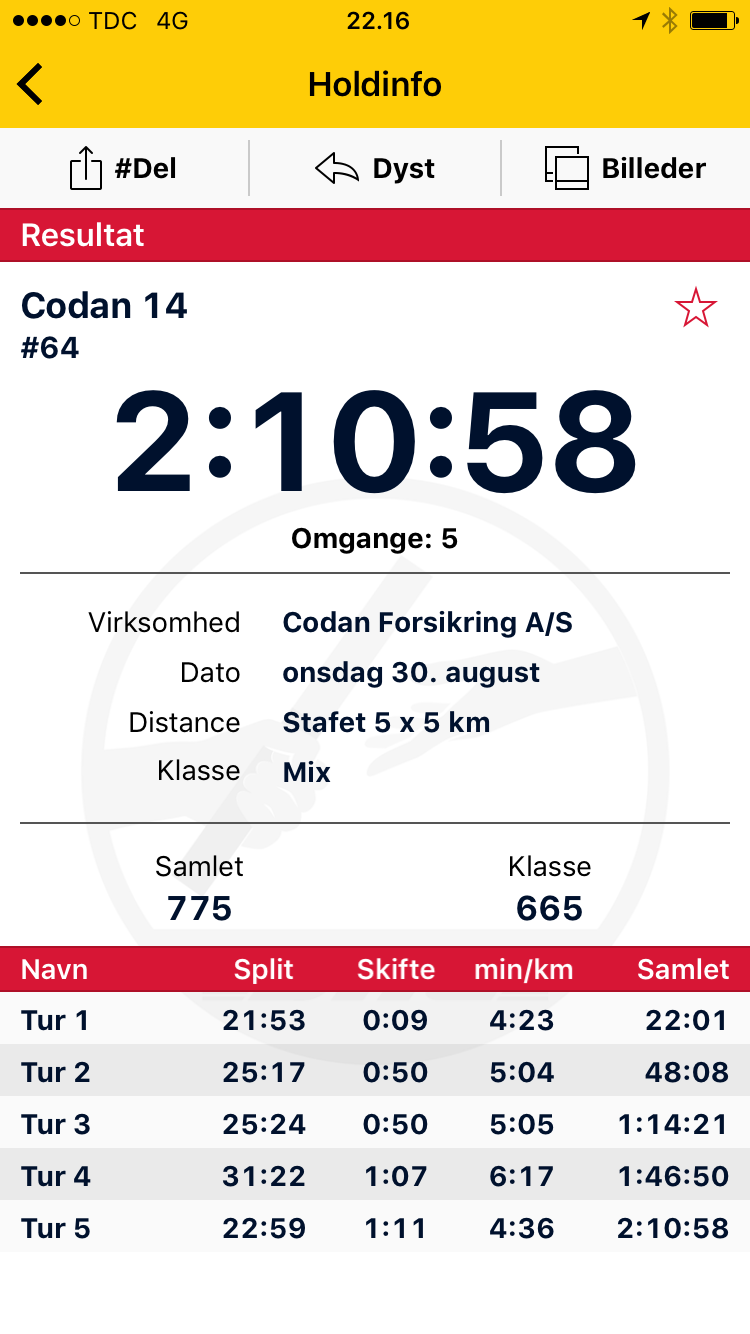Open Billeder photos
Image resolution: width=750 pixels, height=1334 pixels.
[x=625, y=168]
